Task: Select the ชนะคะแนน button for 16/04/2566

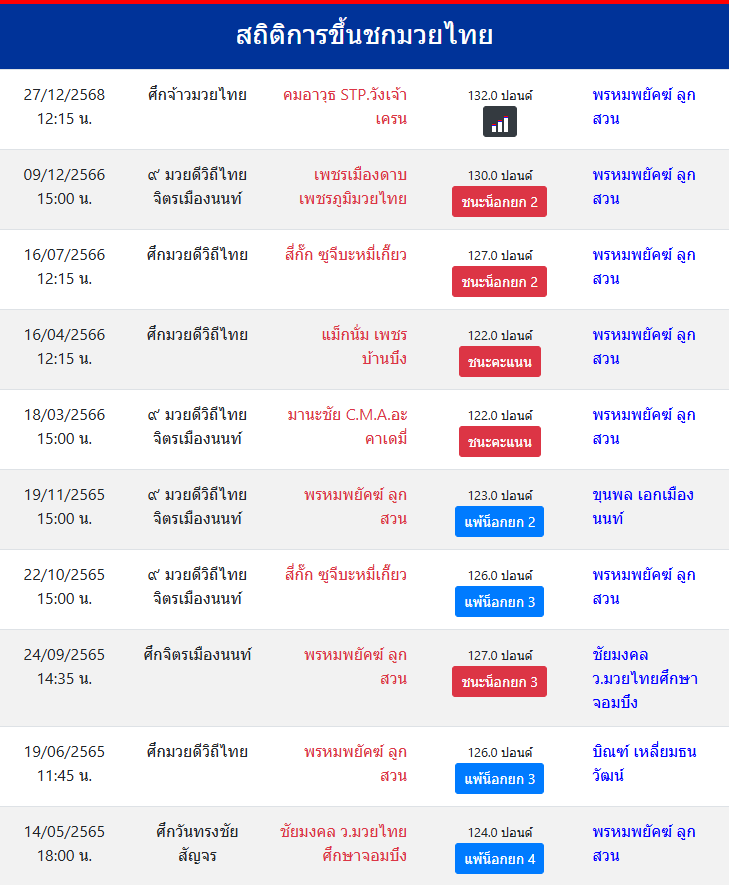Action: [499, 361]
